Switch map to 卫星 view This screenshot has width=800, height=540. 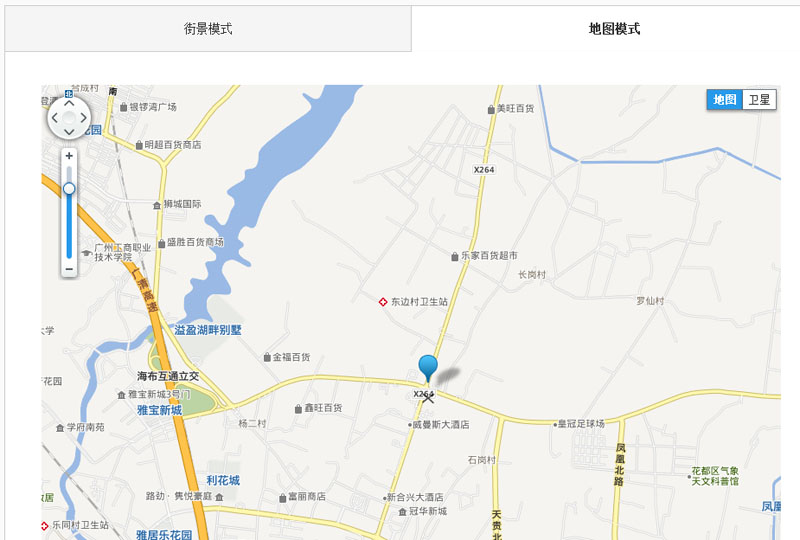coord(760,100)
